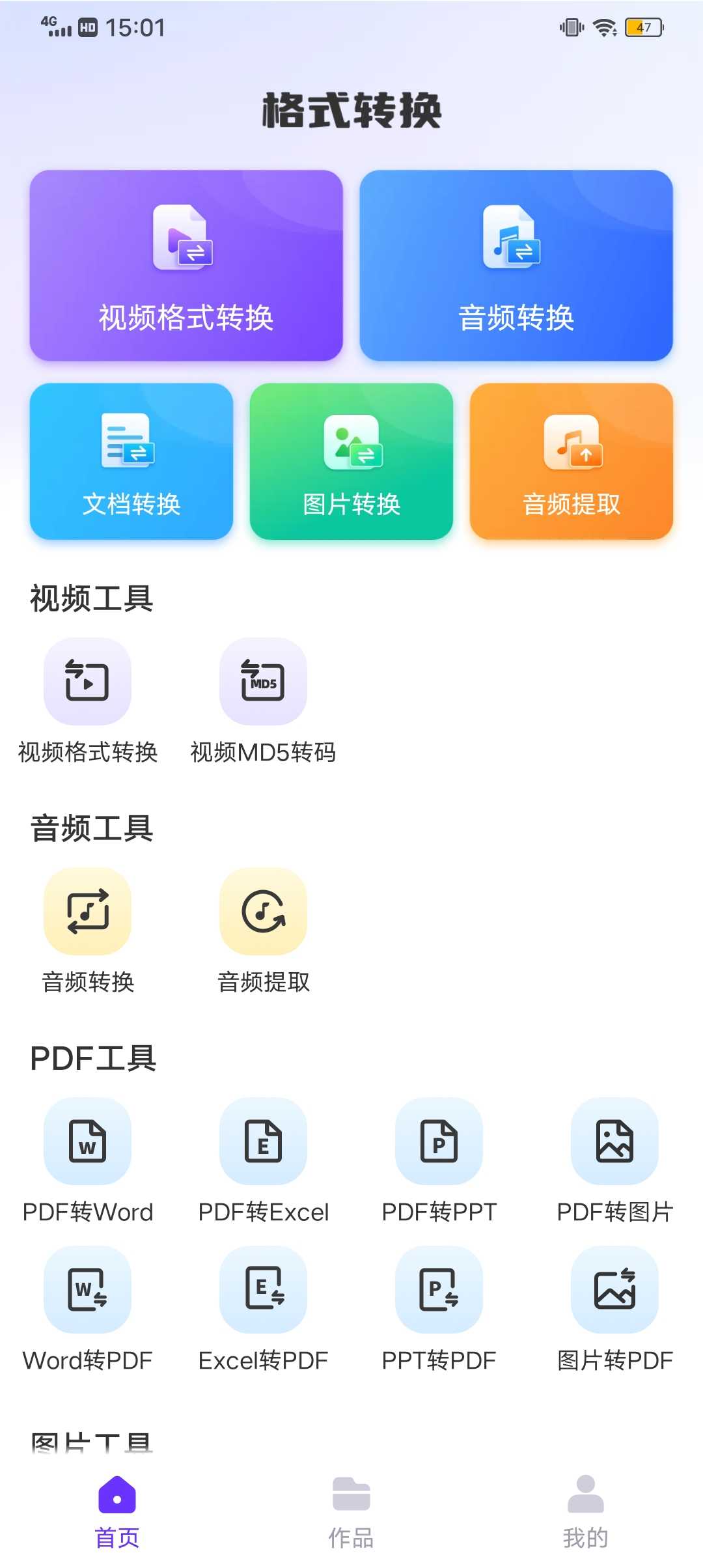
Task: Go to the 我的 tab
Action: pos(585,1512)
